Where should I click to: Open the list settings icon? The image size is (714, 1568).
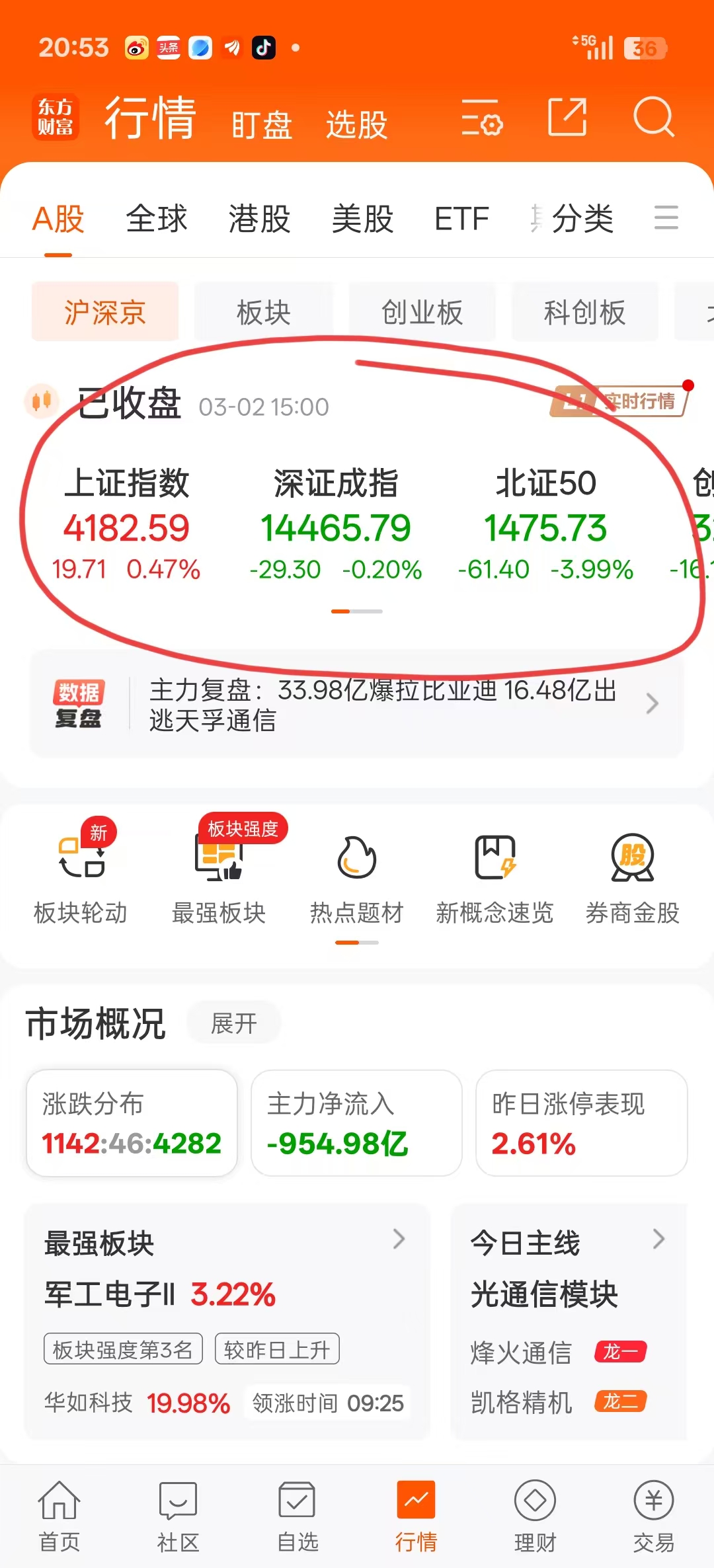[482, 118]
